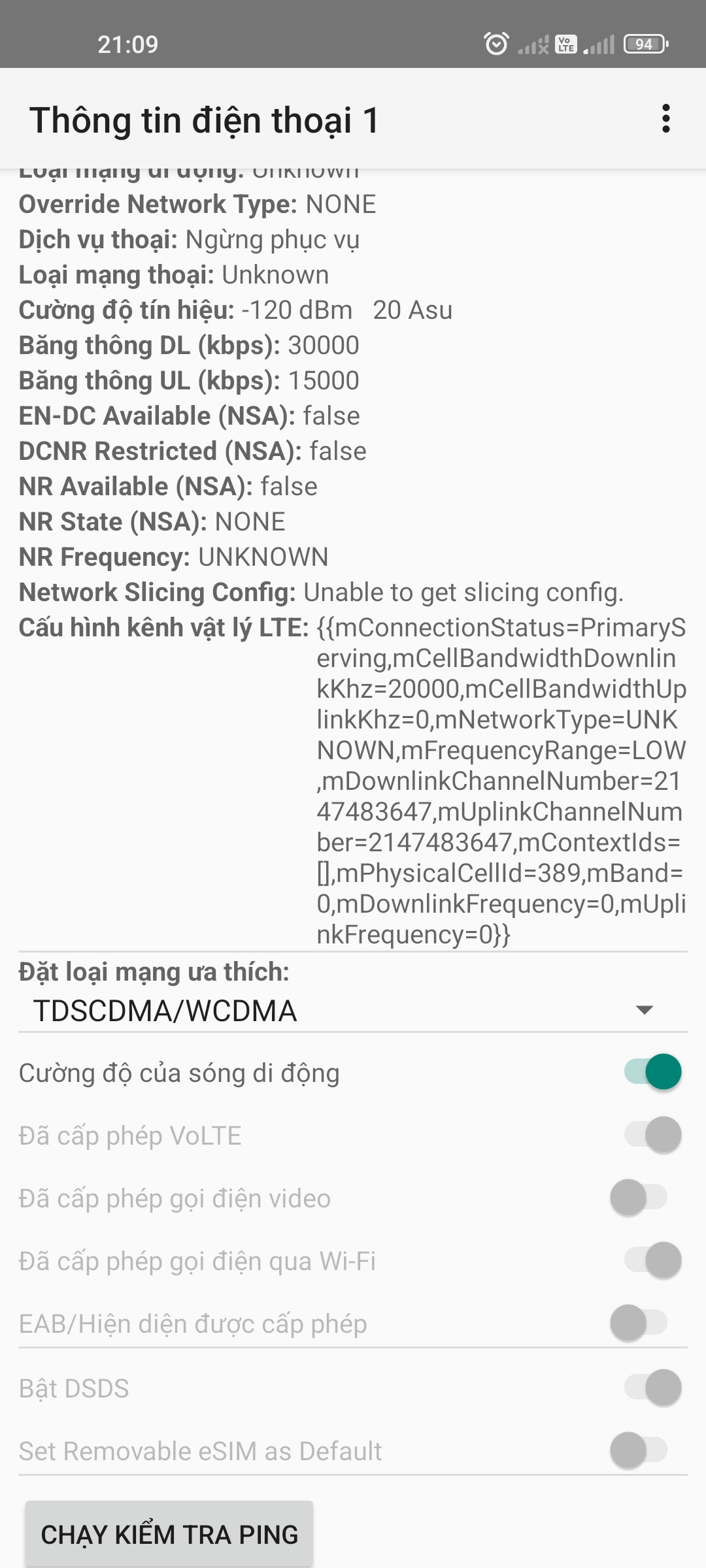This screenshot has height=1568, width=706.
Task: Toggle Đã cấp phép gọi điện qua Wi-Fi
Action: coord(652,1260)
